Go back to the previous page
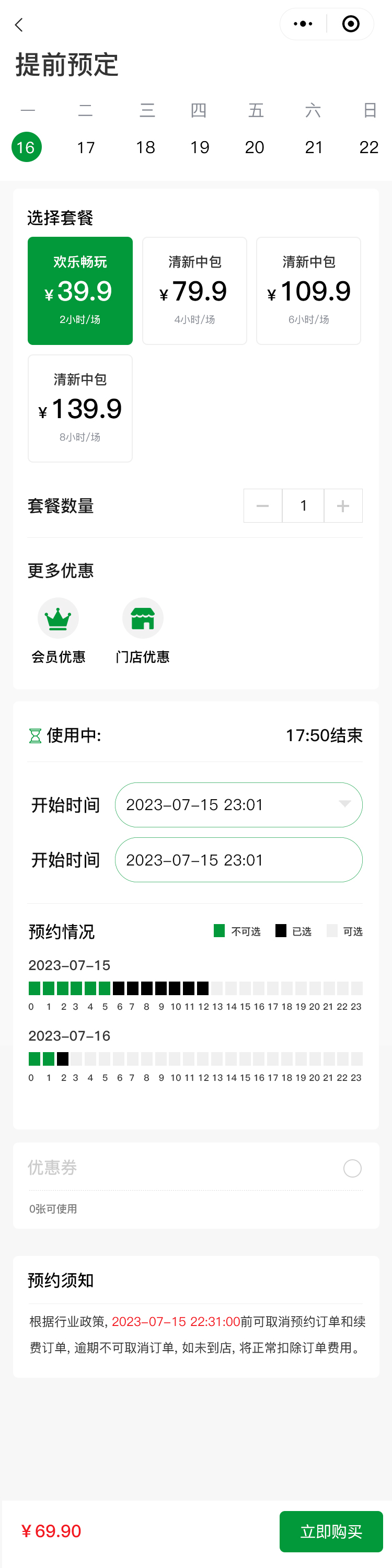The width and height of the screenshot is (392, 1568). (x=19, y=25)
